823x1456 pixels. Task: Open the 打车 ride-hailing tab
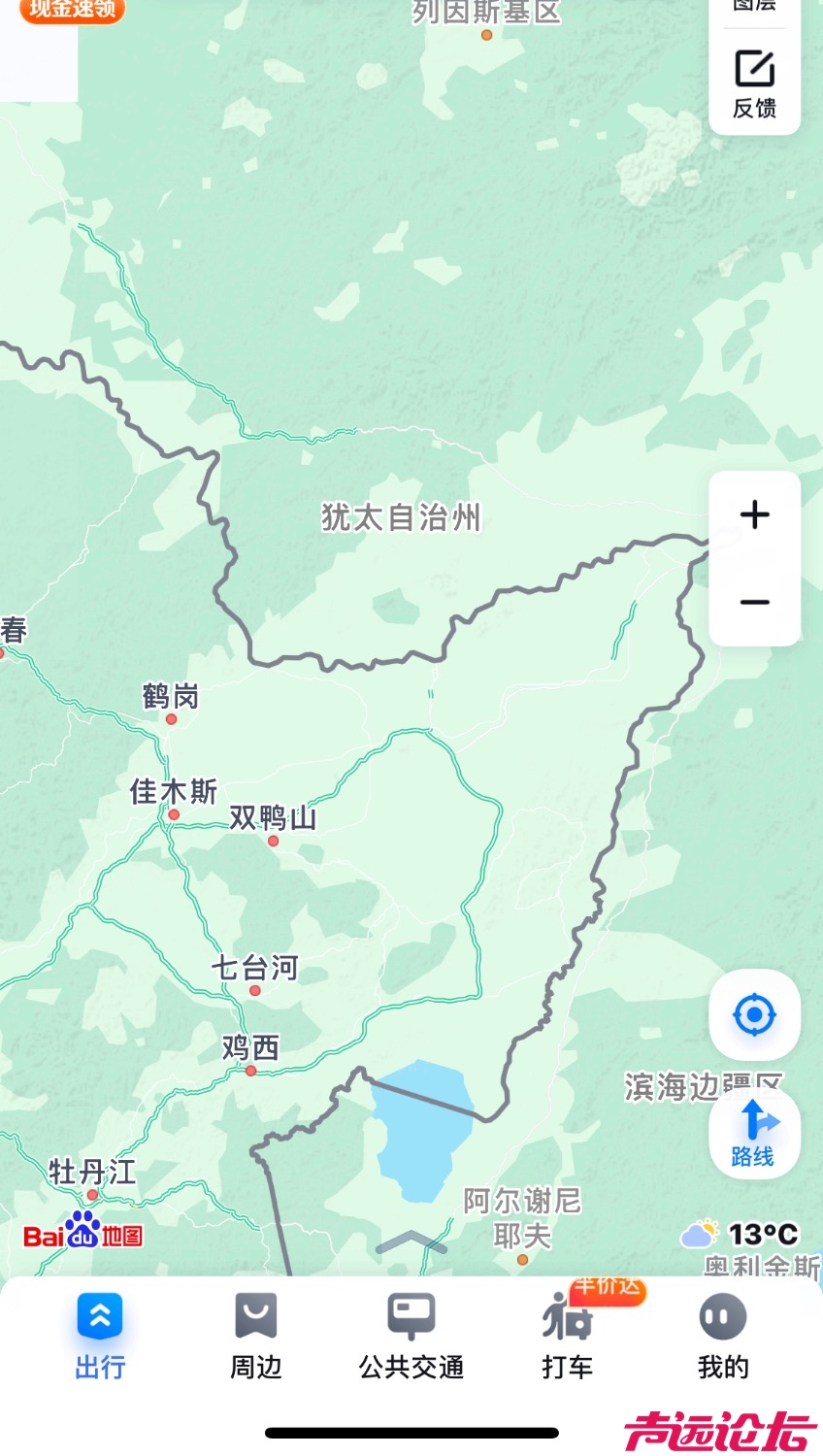click(x=568, y=1336)
